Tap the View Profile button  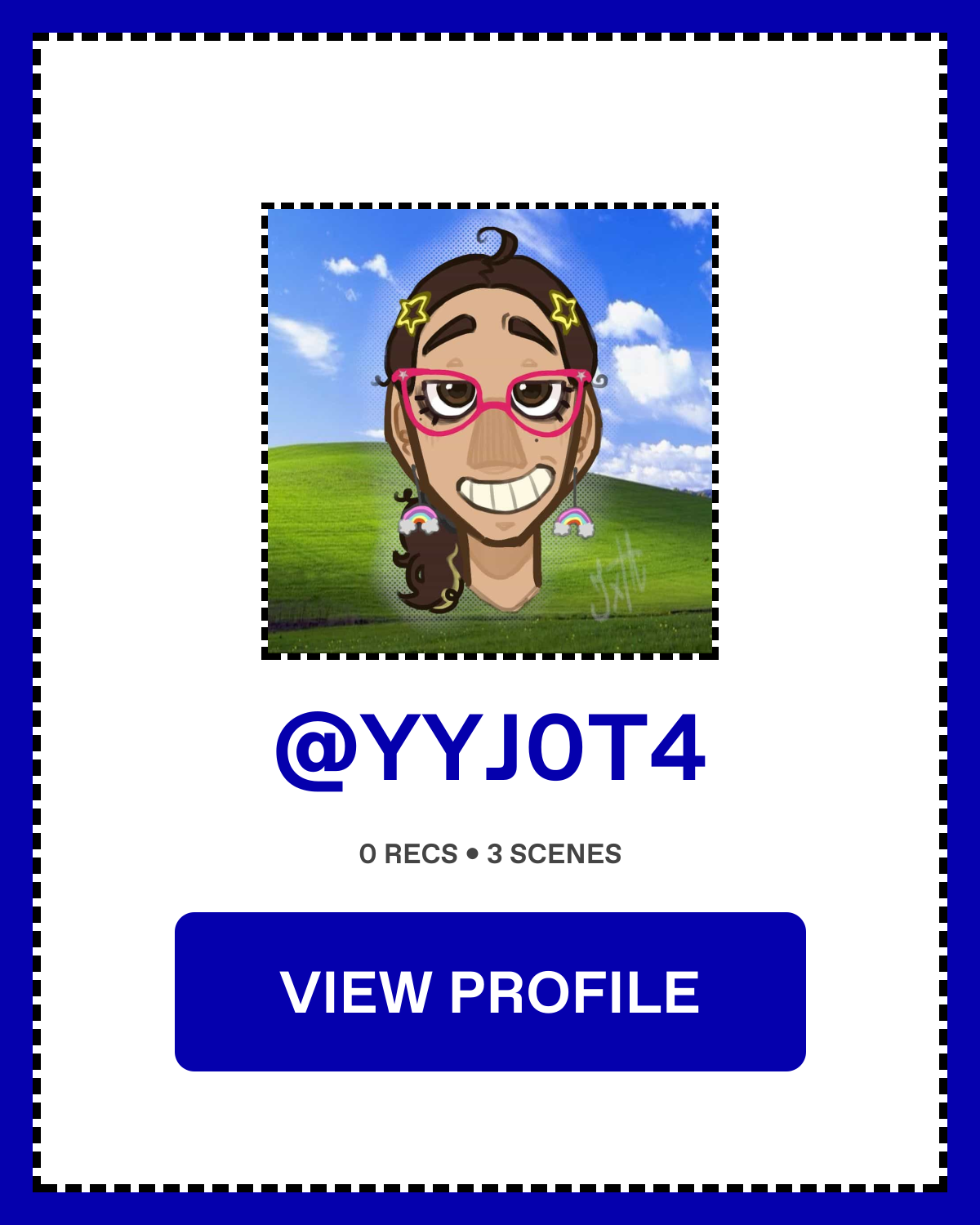click(x=490, y=991)
